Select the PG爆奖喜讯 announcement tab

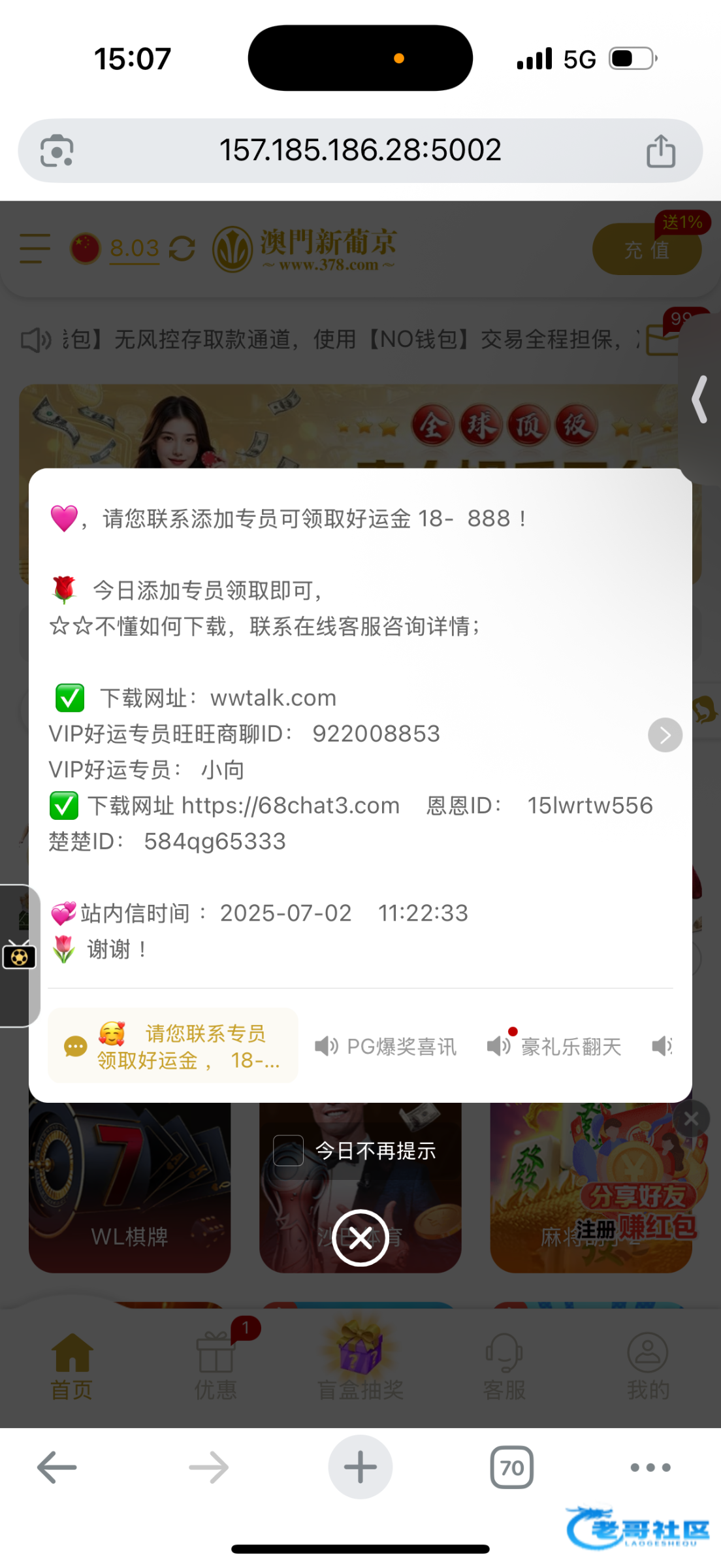click(386, 1047)
